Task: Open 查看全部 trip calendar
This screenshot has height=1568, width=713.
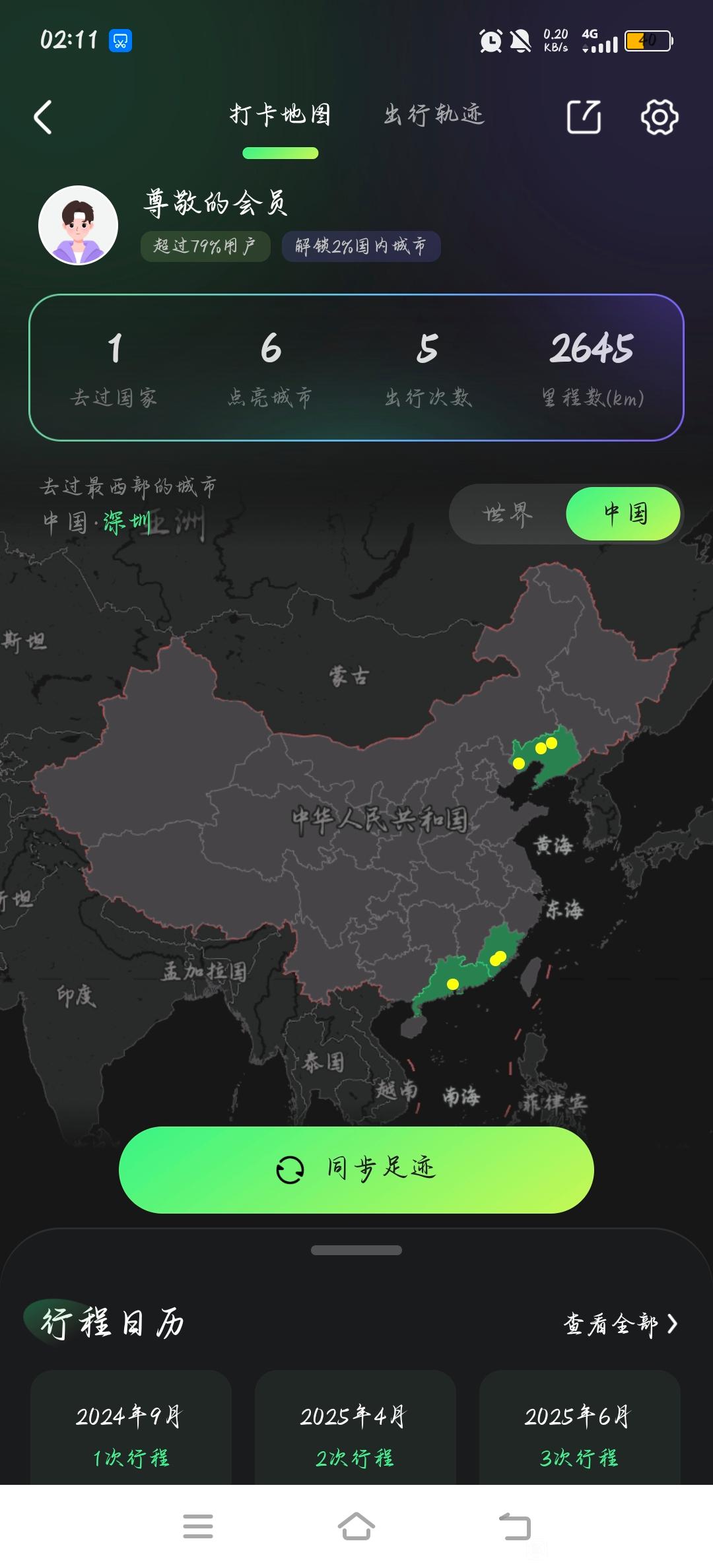Action: (620, 1324)
